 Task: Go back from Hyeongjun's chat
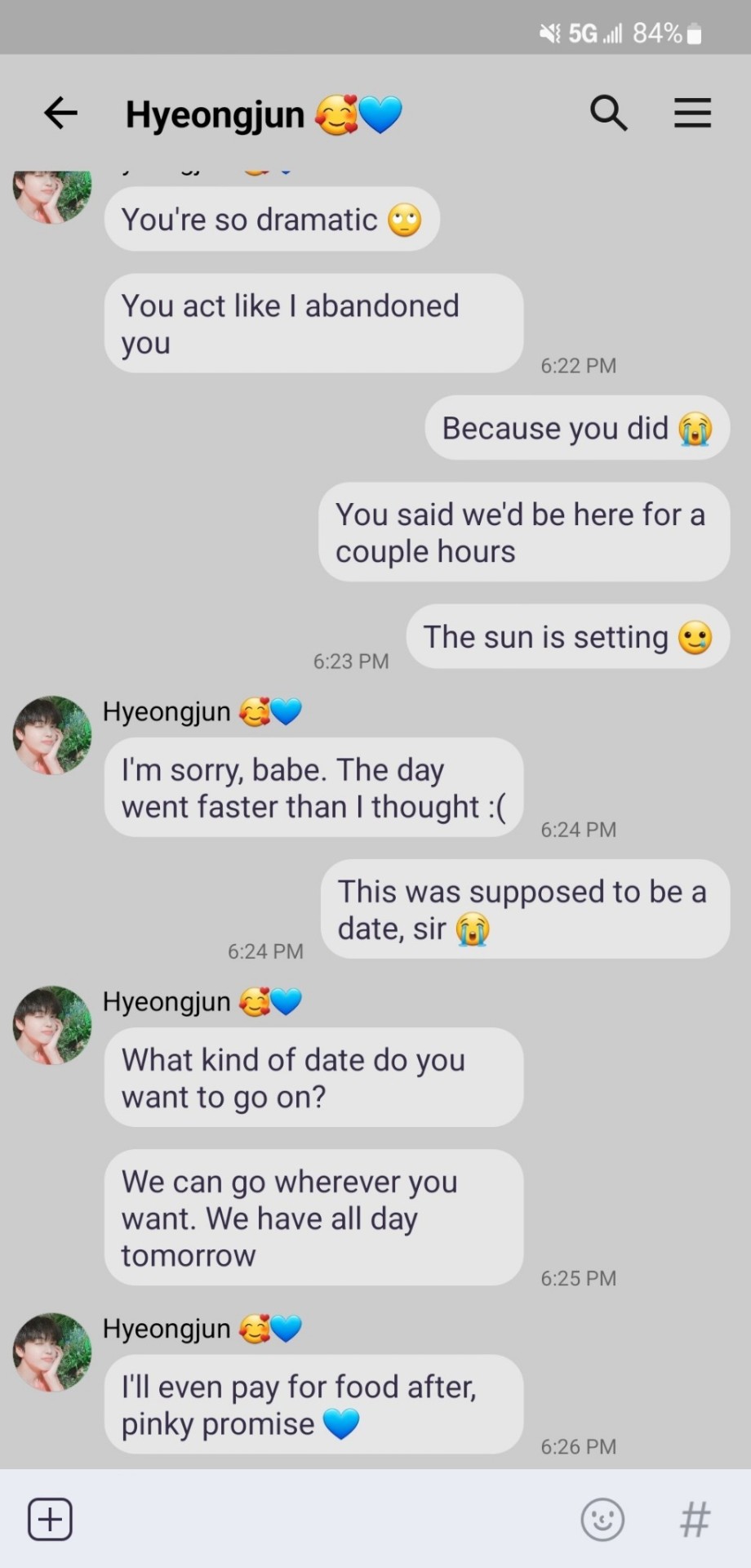[x=60, y=113]
